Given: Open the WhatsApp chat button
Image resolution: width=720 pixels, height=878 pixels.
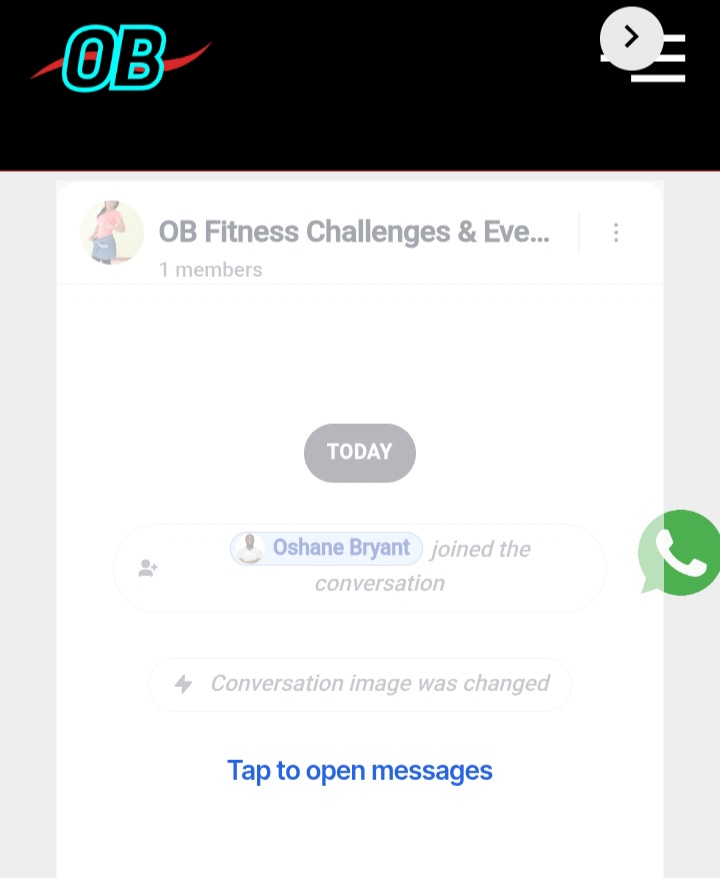Looking at the screenshot, I should [x=679, y=553].
